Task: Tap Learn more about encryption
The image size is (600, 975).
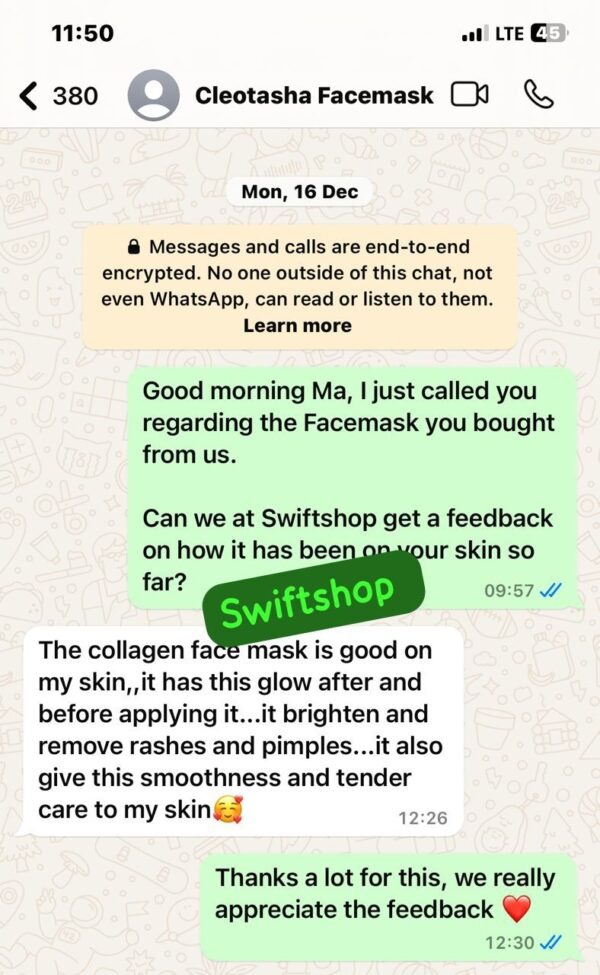Action: coord(298,325)
